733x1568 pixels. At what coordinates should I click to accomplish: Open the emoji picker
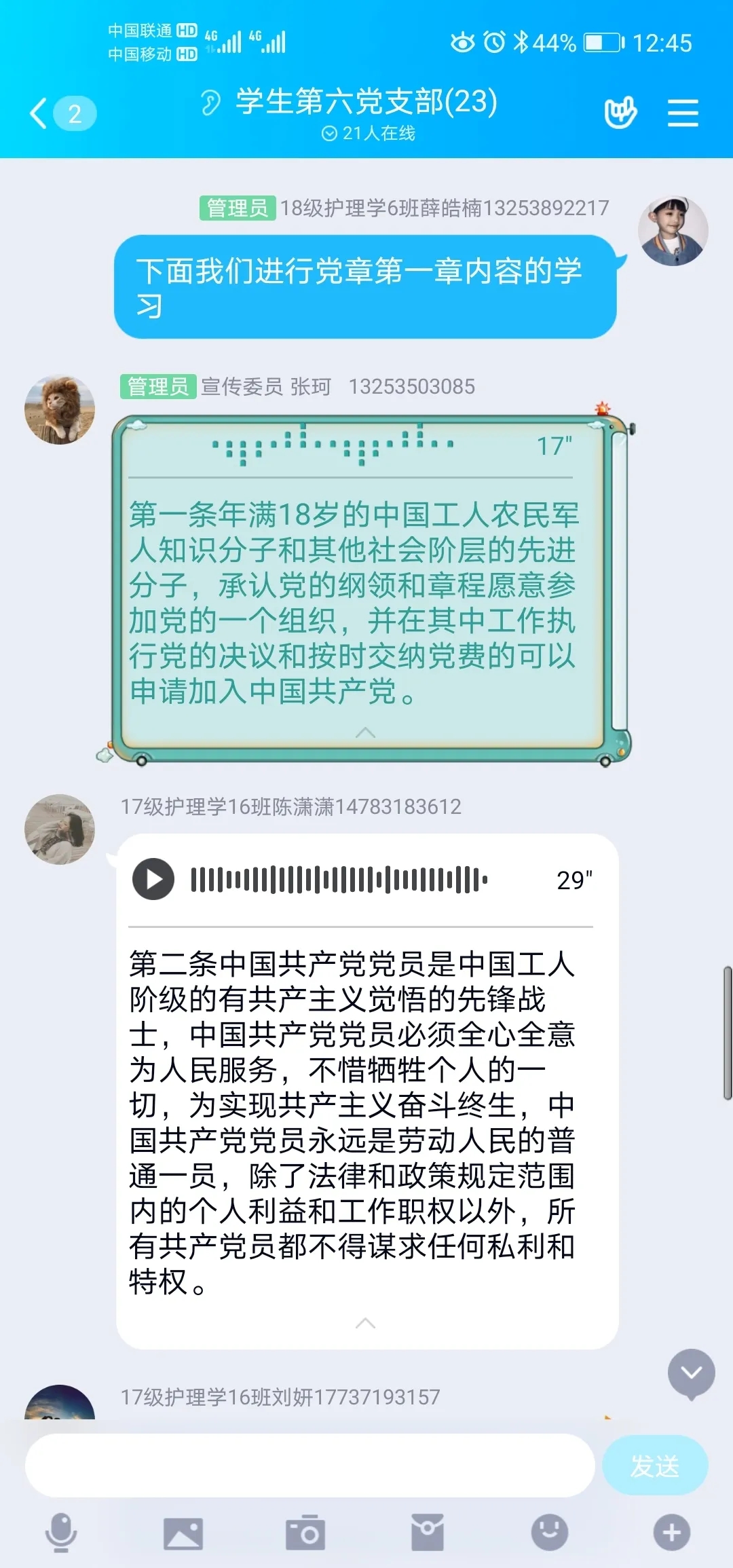(549, 1533)
